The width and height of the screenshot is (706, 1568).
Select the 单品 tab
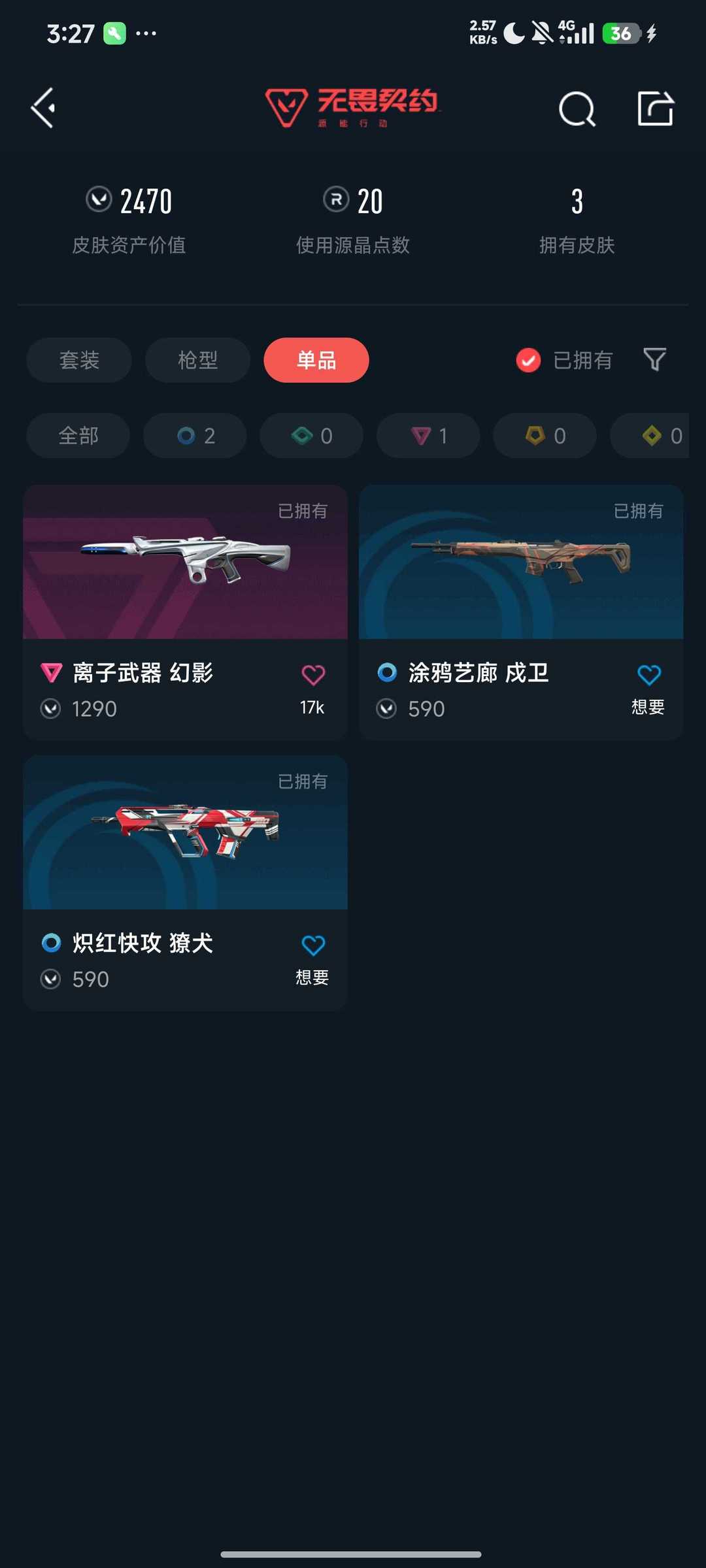(316, 360)
